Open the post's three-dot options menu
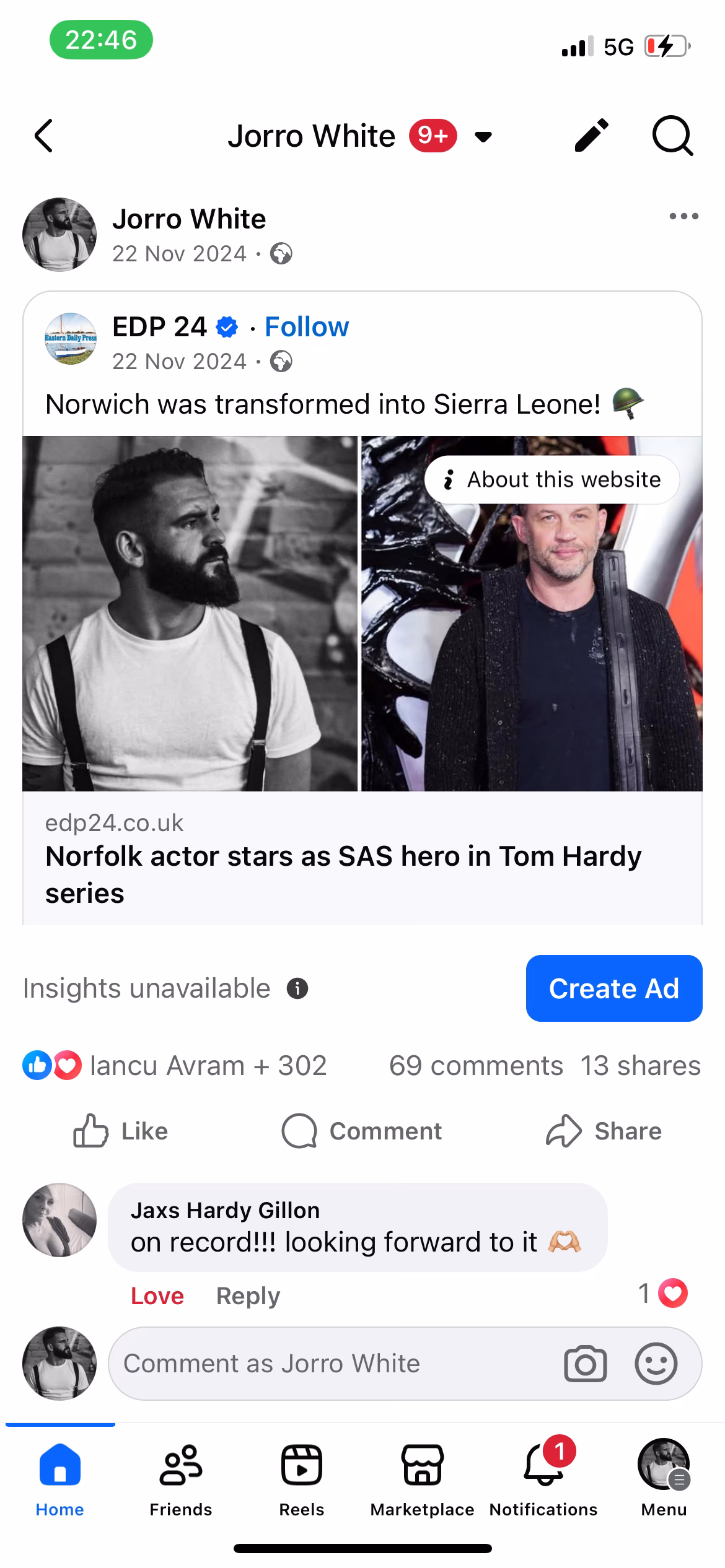 pyautogui.click(x=683, y=217)
